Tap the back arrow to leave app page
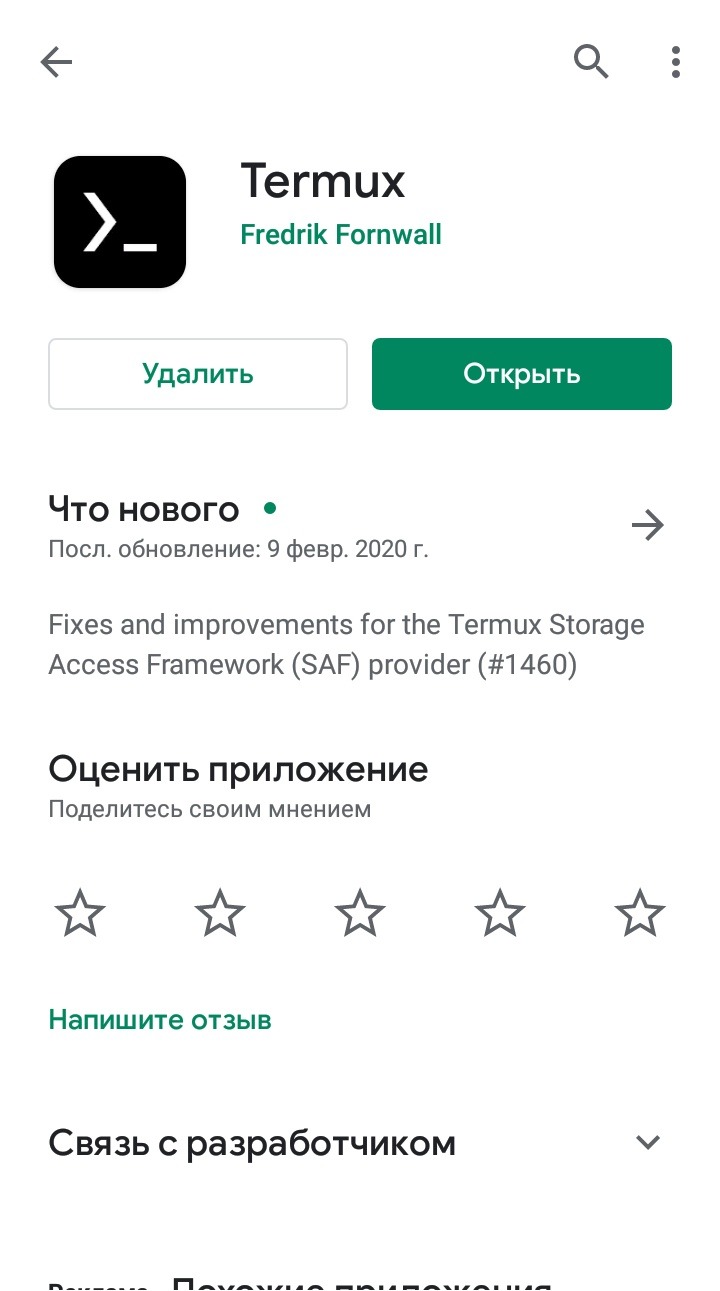Screen dimensions: 720x1291 (56, 61)
